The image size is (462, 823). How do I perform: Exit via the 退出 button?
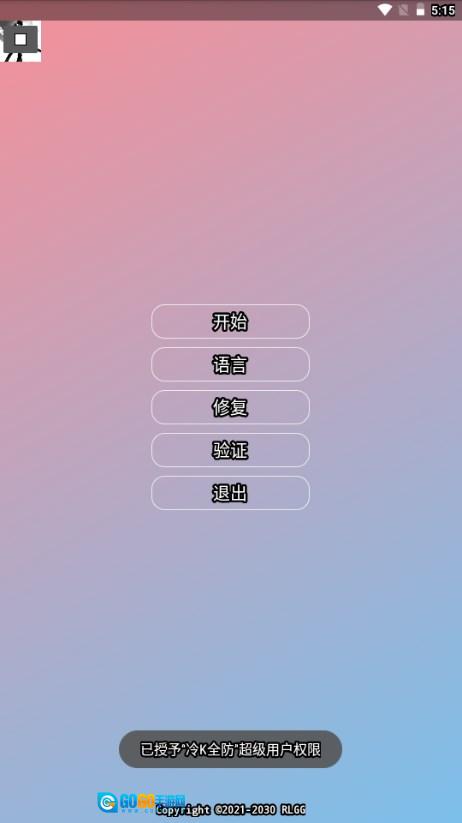pos(230,493)
